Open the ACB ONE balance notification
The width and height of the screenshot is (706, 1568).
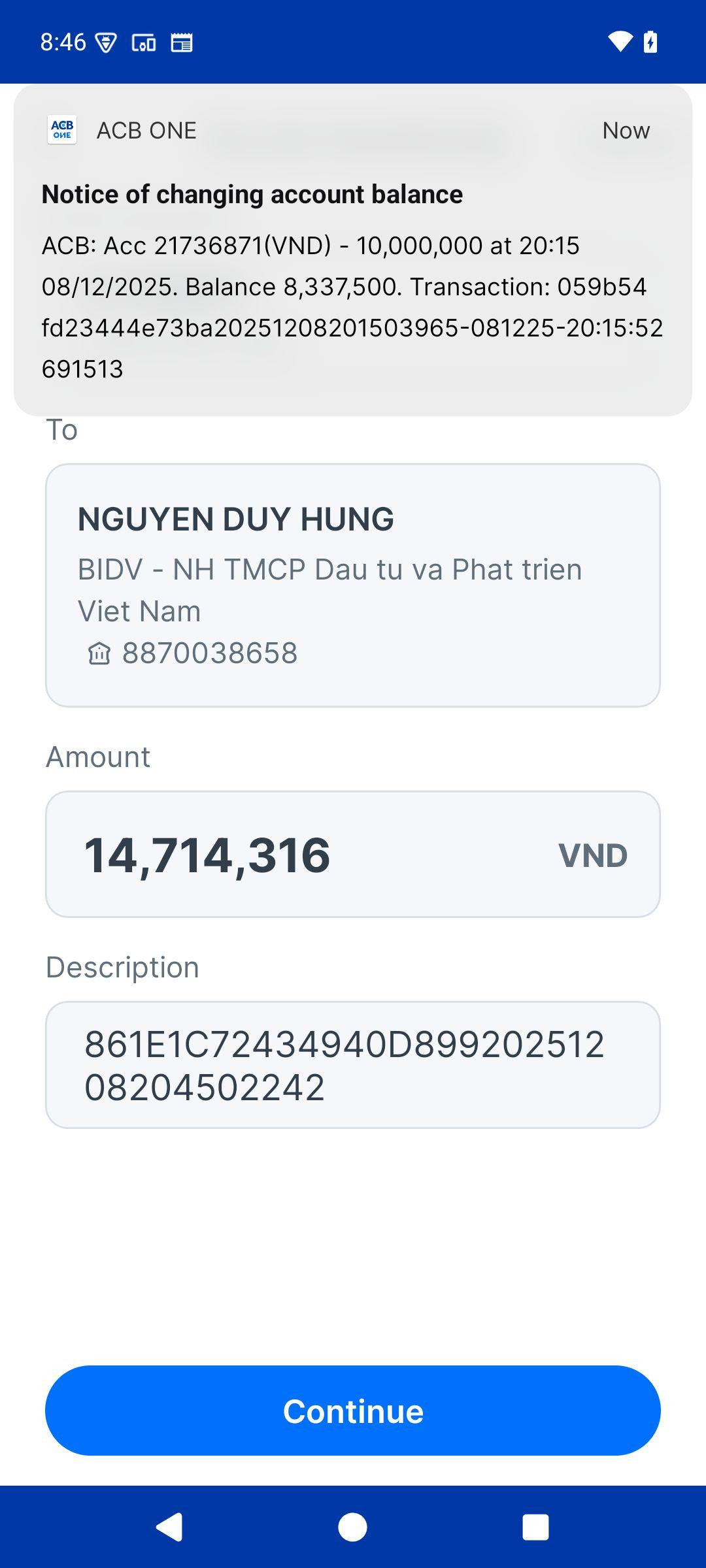pos(353,250)
